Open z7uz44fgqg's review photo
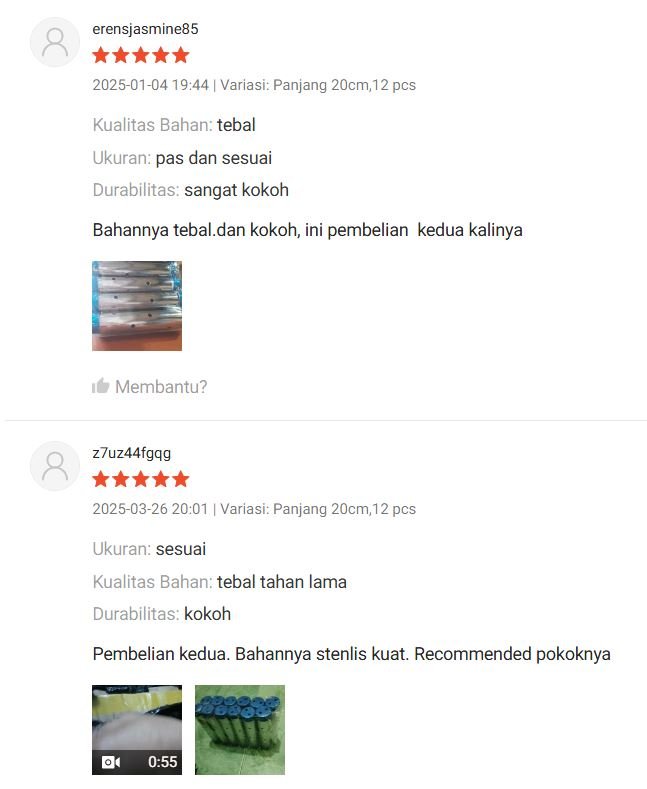This screenshot has width=647, height=789. 240,729
